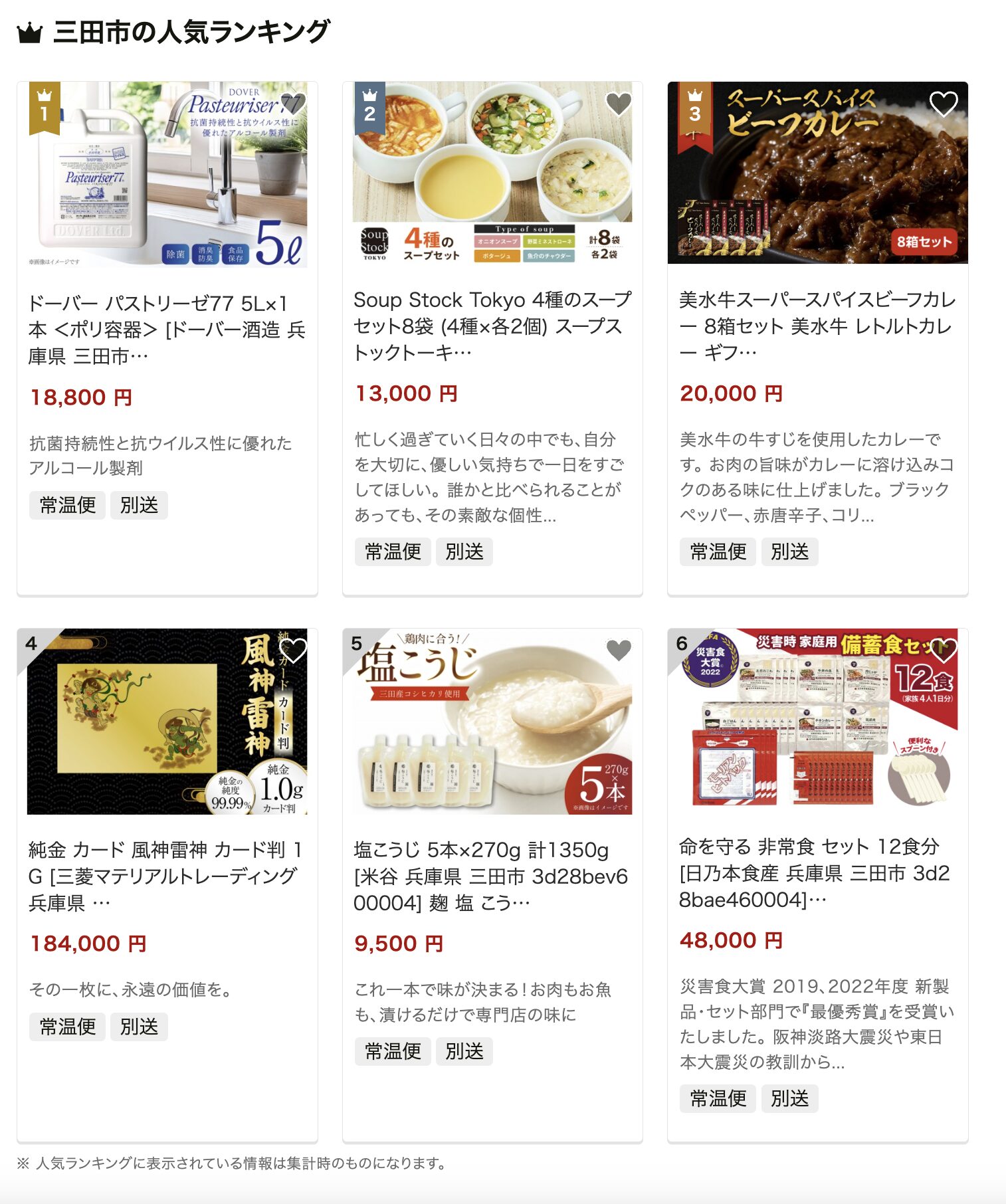The height and width of the screenshot is (1204, 1006).
Task: Favorite the 美水牛 beef curry set
Action: [x=943, y=104]
